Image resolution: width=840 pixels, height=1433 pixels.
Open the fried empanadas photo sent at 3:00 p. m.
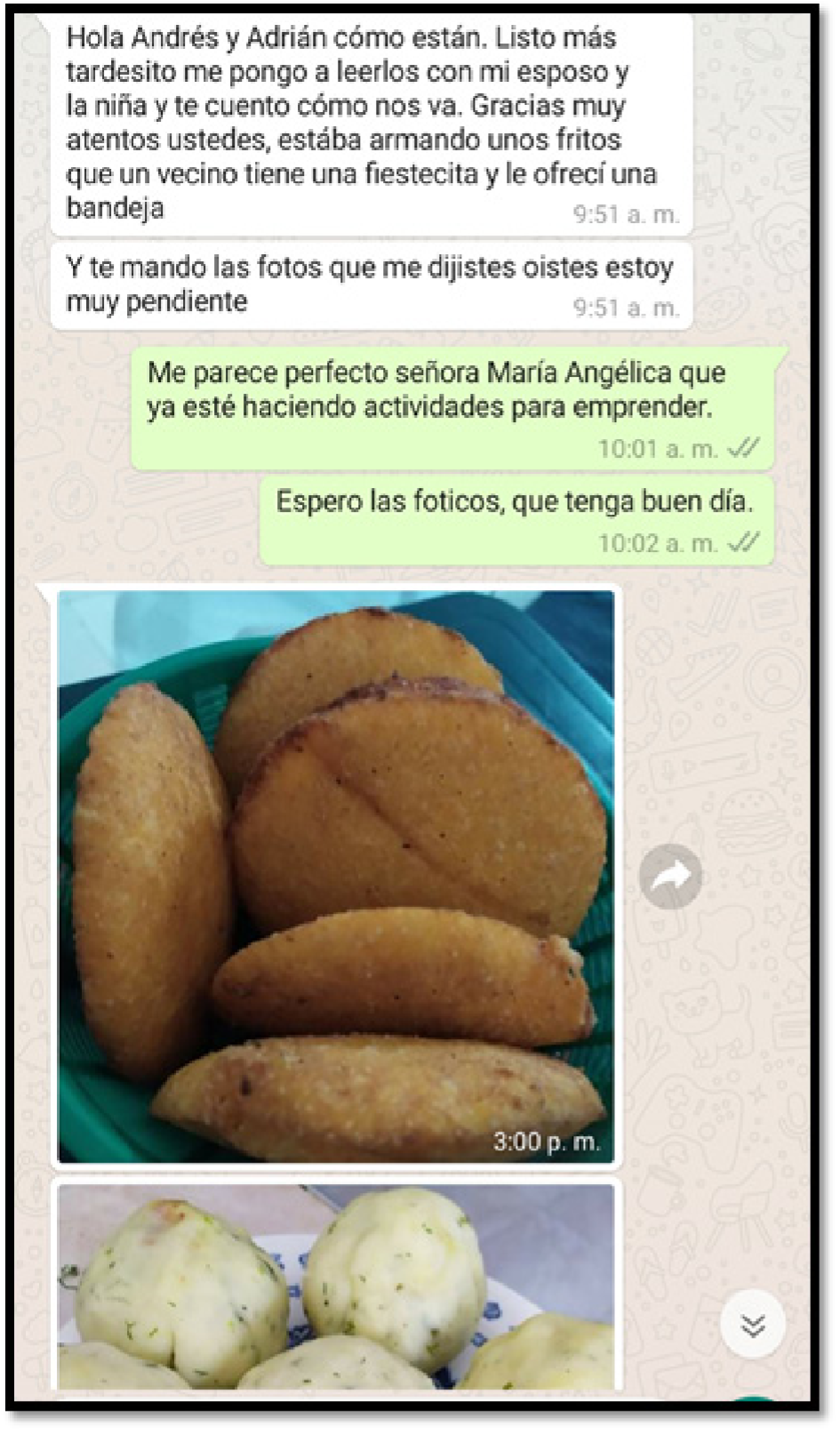coord(336,876)
